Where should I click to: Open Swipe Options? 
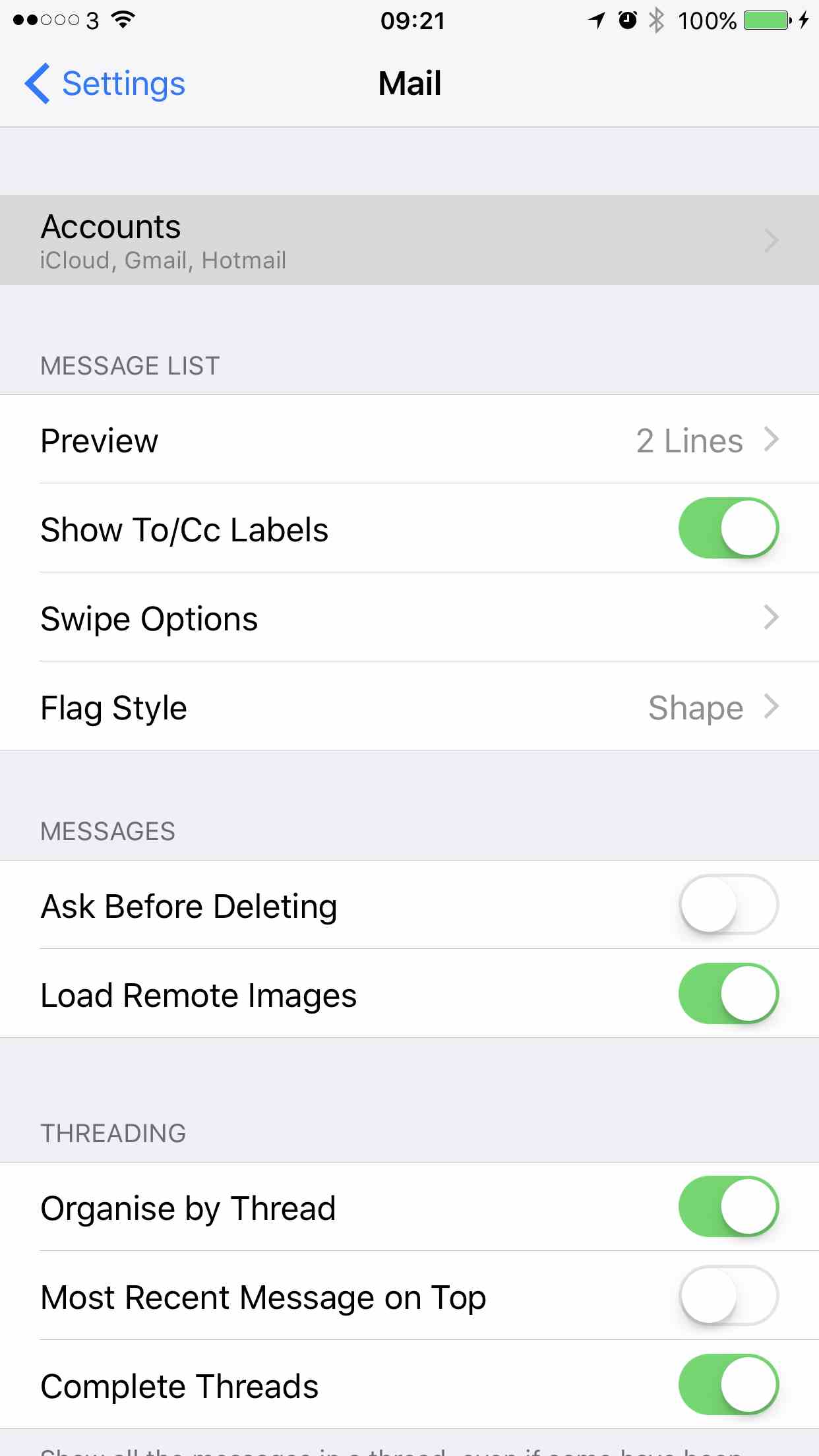coord(409,618)
